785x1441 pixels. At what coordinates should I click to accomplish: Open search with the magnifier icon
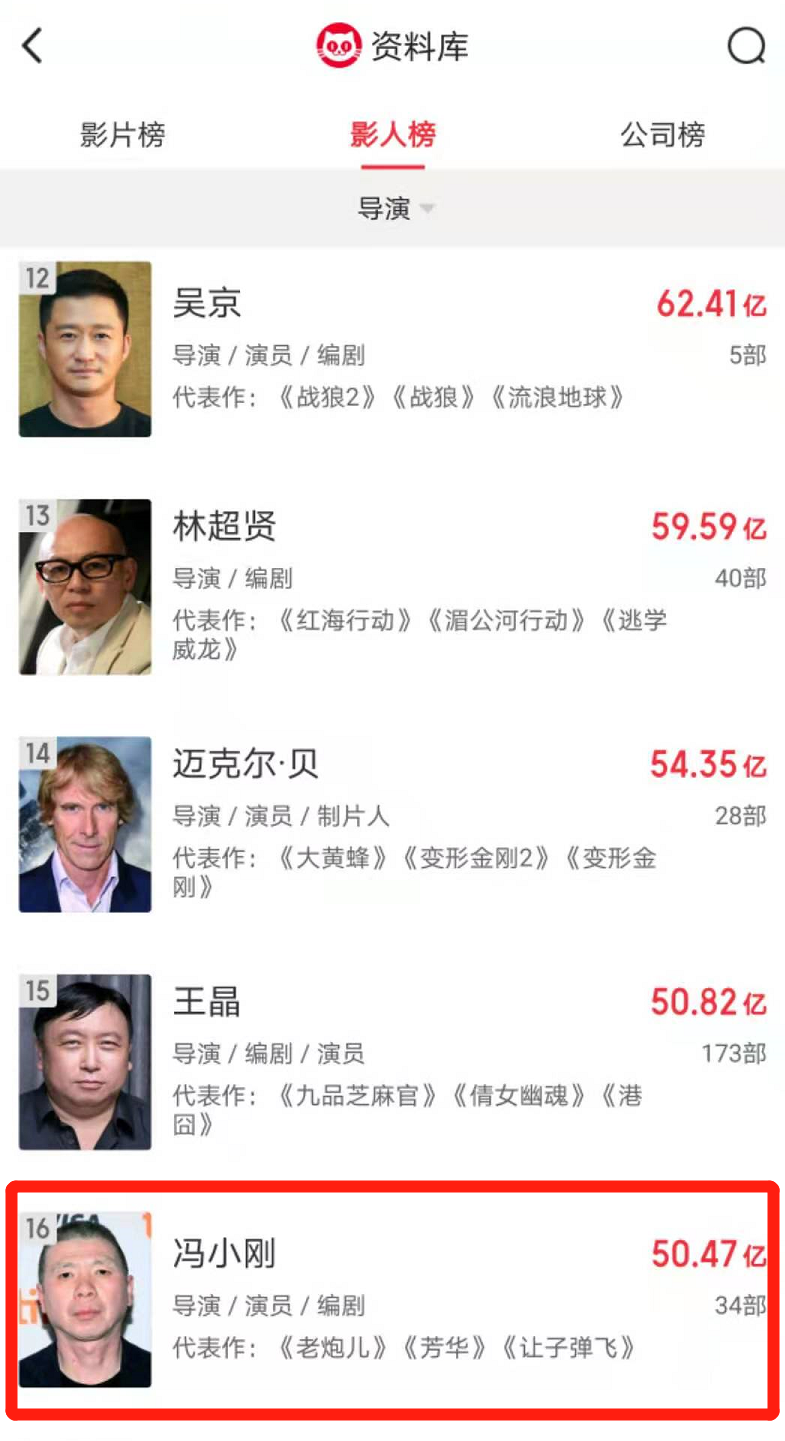(746, 44)
